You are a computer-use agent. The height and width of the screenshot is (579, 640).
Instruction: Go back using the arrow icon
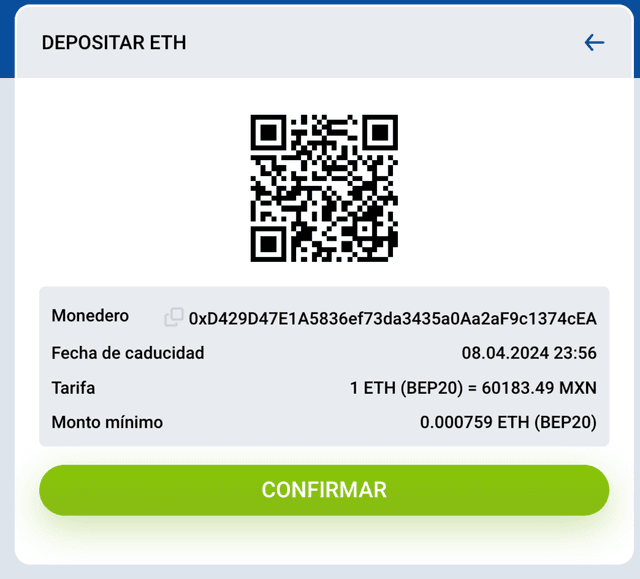pos(594,42)
